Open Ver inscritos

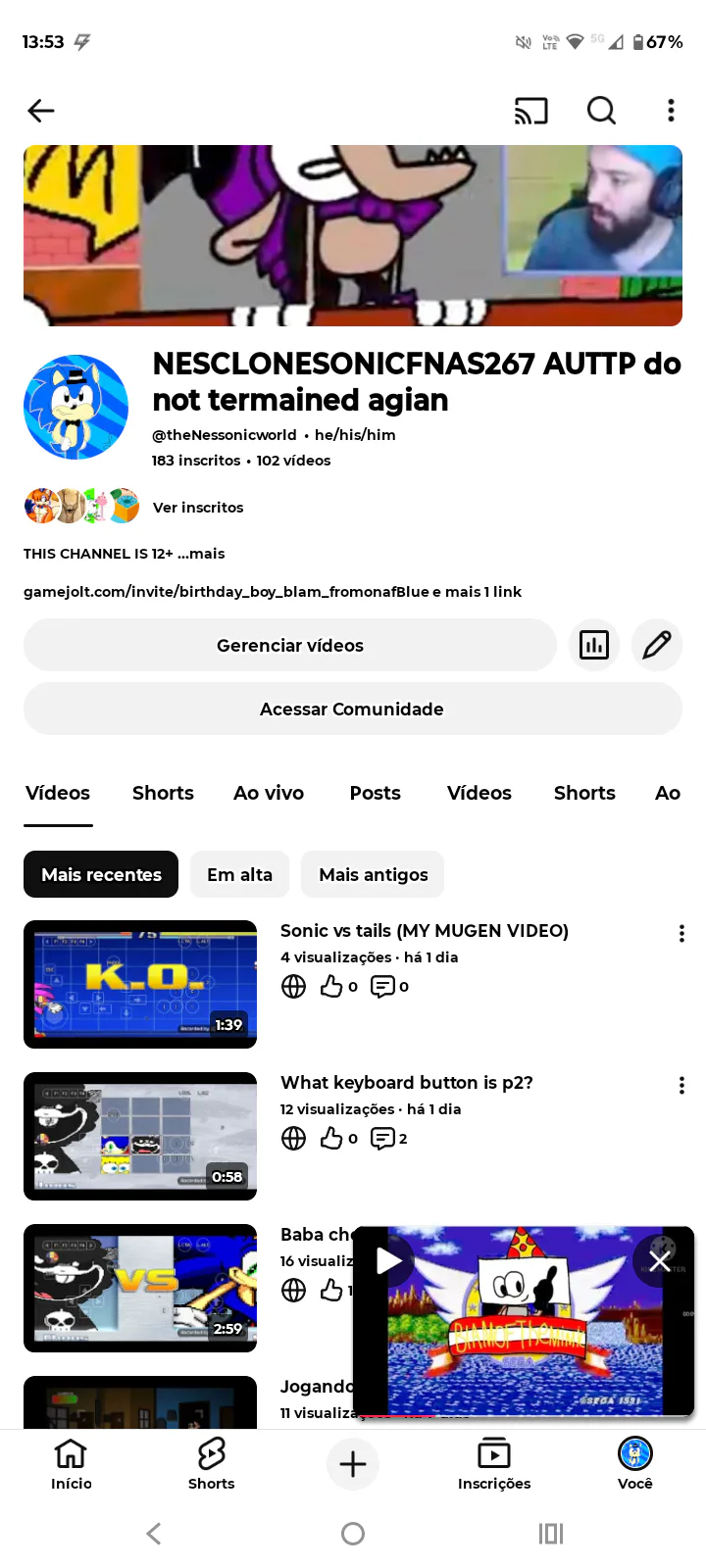pos(198,507)
